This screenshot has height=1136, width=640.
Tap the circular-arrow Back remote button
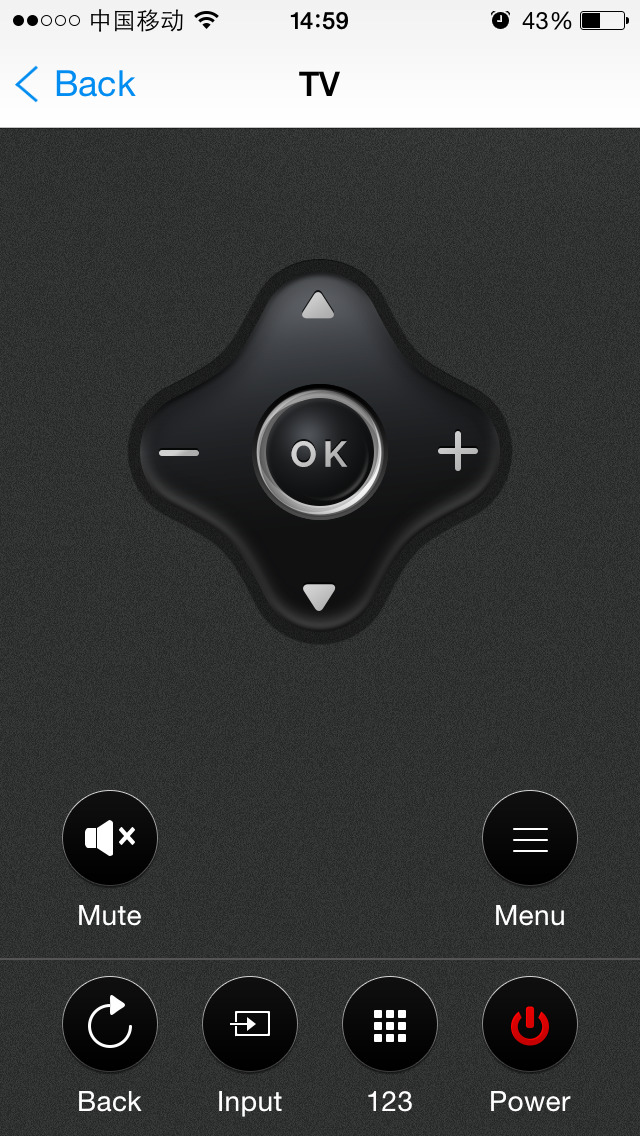tap(110, 1024)
